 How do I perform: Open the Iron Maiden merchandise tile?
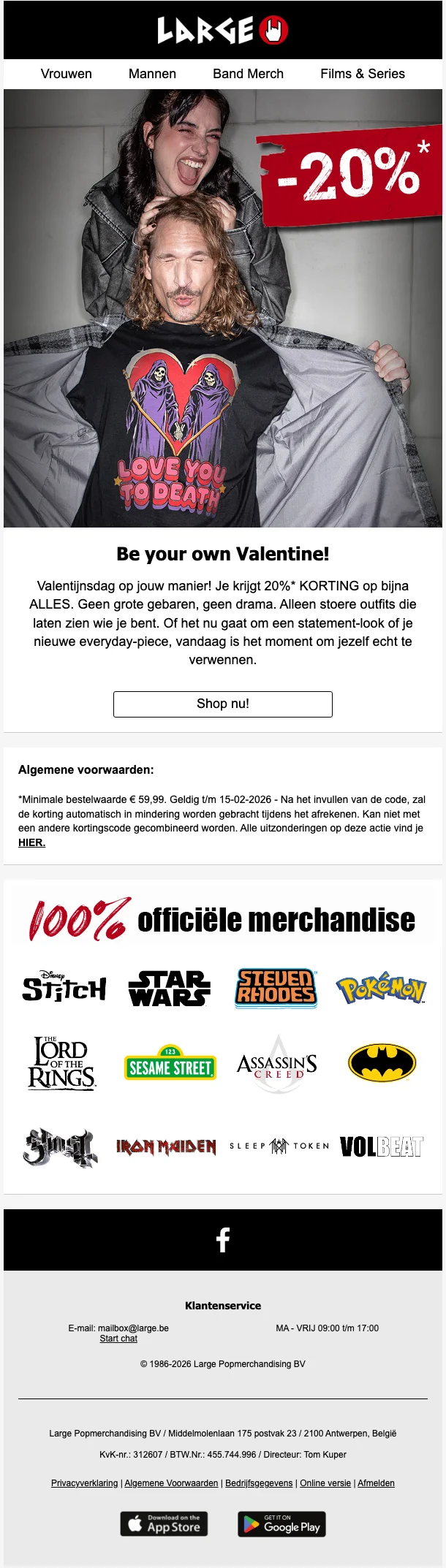166,1146
